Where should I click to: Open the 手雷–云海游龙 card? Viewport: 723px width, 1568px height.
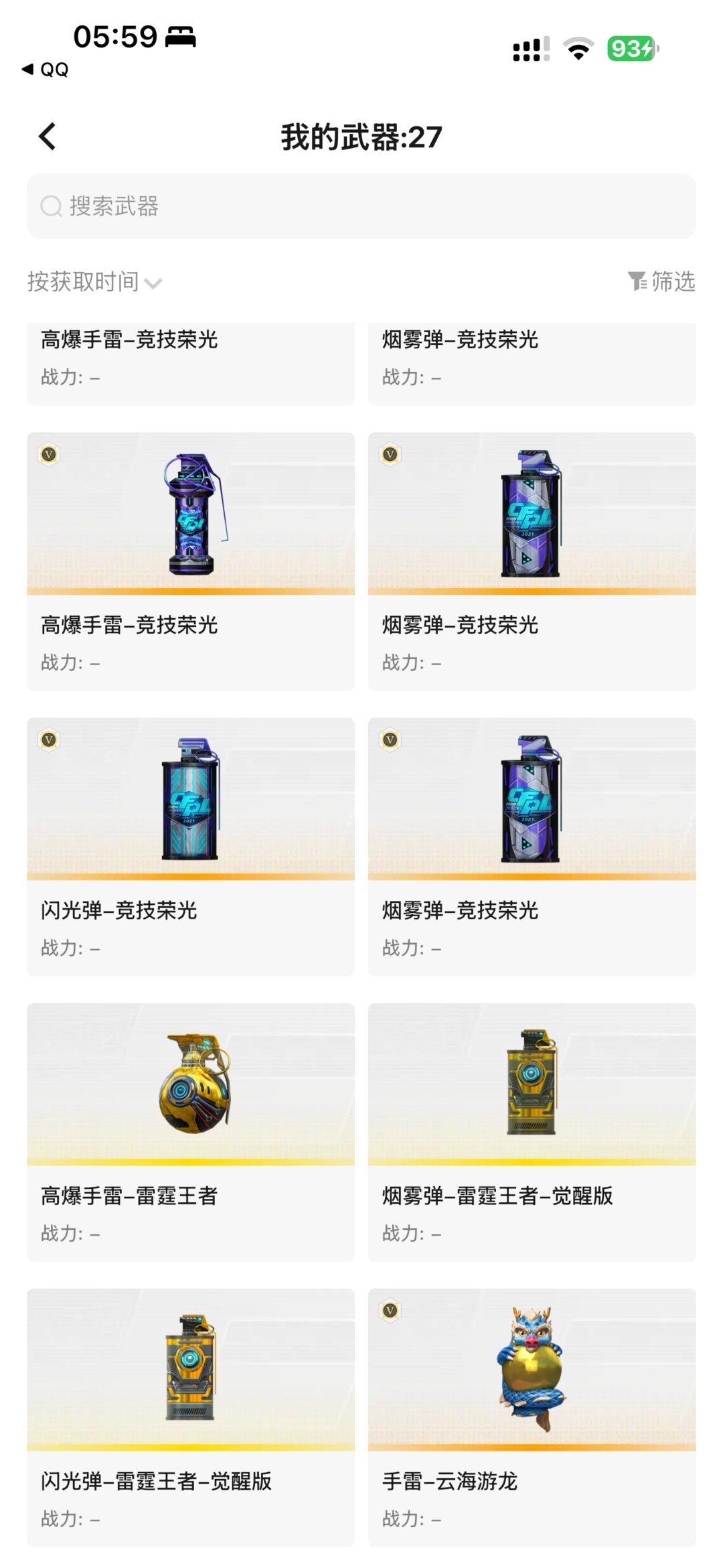532,1417
